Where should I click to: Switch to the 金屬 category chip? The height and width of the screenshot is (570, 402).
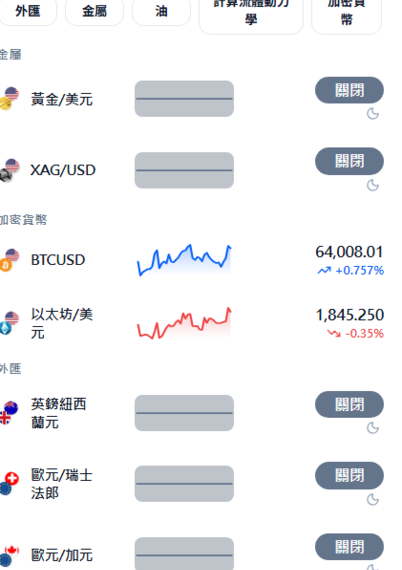click(x=95, y=11)
